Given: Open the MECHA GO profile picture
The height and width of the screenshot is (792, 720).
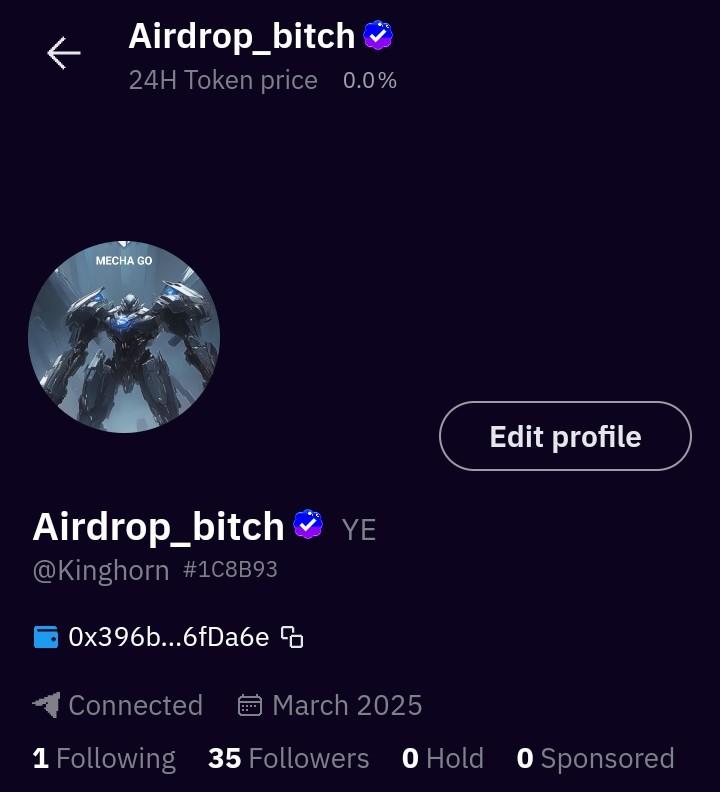Looking at the screenshot, I should (x=124, y=337).
